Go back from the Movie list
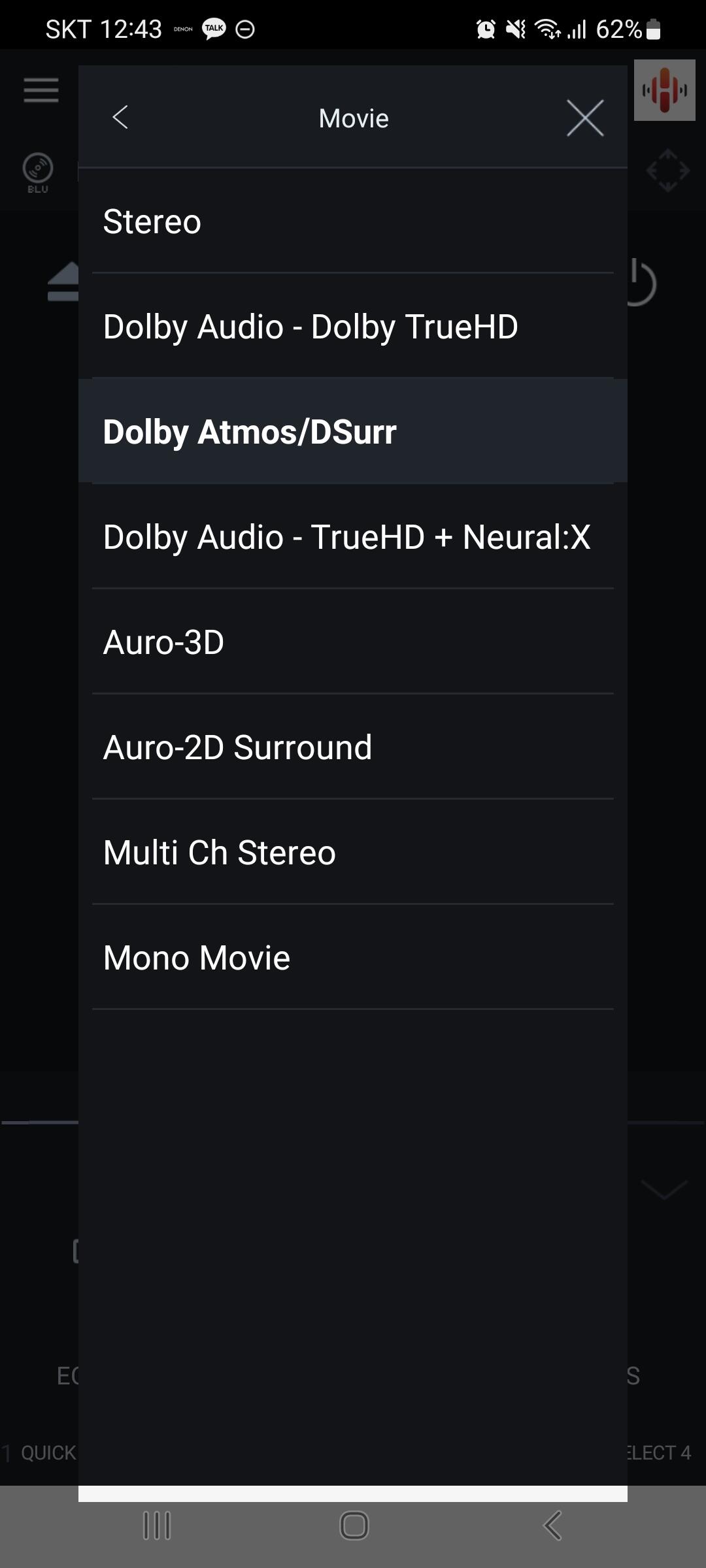706x1568 pixels. coord(120,118)
